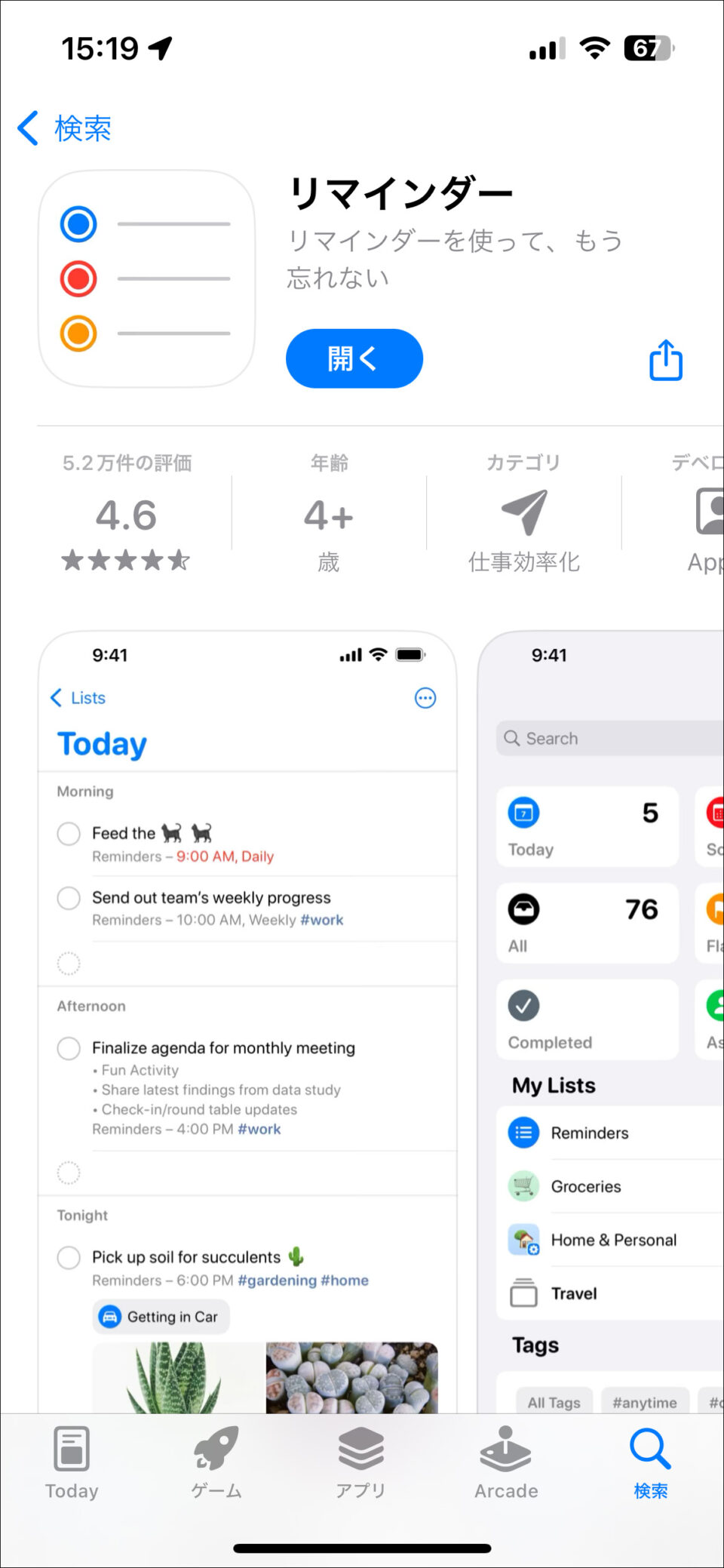Share the リマインダー app page
724x1568 pixels.
pyautogui.click(x=666, y=360)
